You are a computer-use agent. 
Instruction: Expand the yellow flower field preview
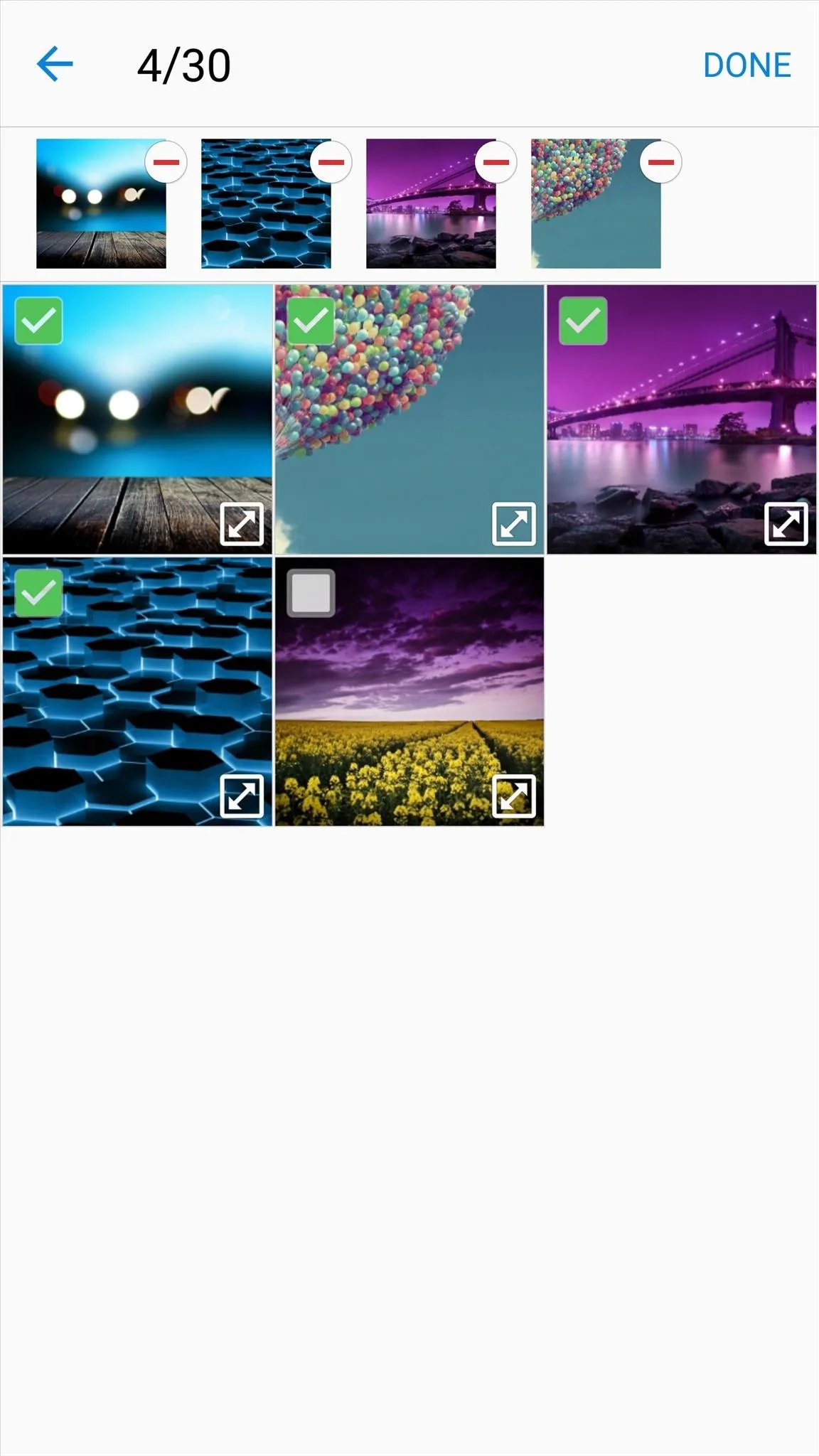[514, 796]
